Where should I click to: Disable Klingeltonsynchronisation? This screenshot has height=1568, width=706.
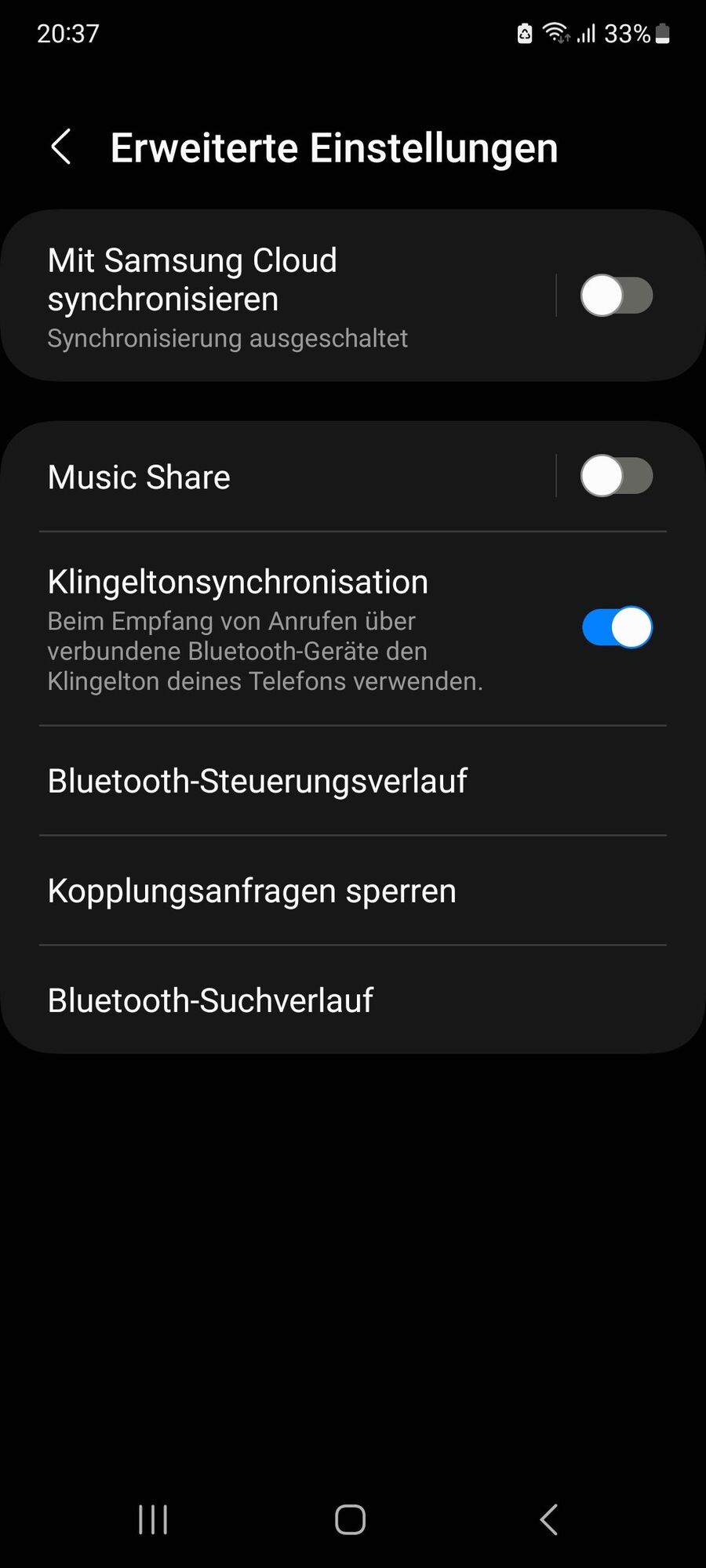(x=617, y=627)
